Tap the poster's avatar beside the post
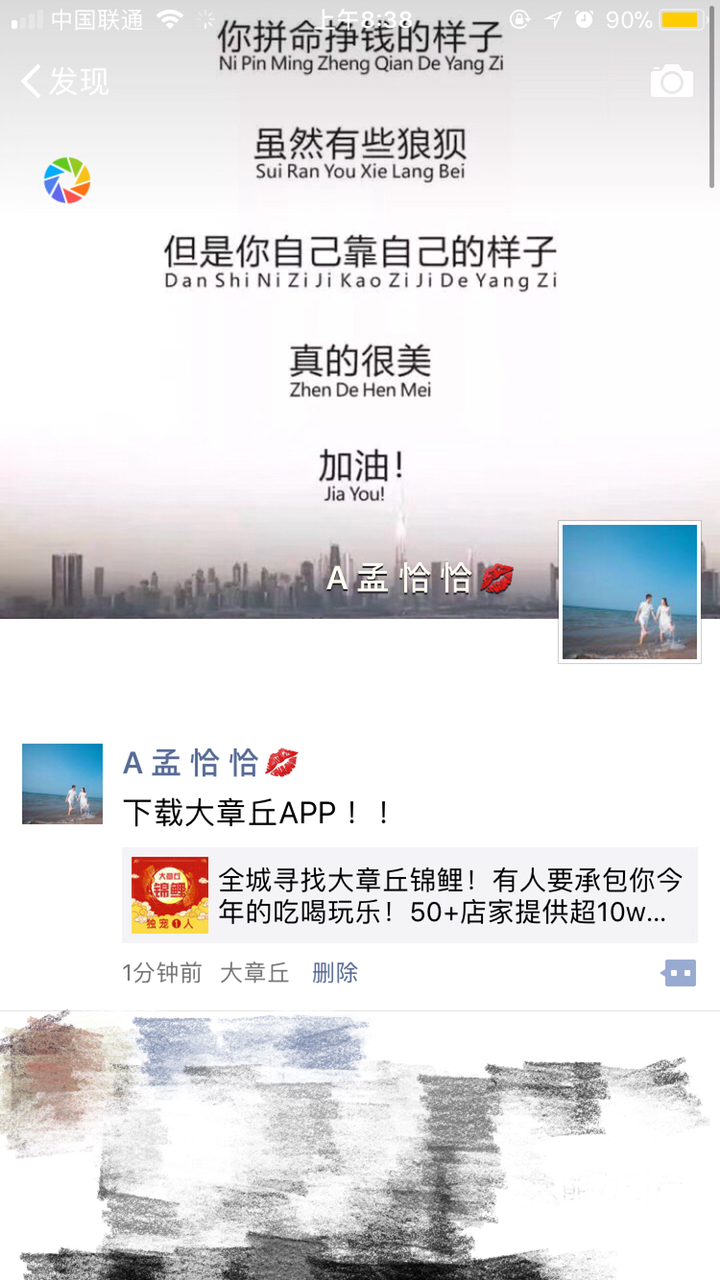Image resolution: width=720 pixels, height=1280 pixels. pyautogui.click(x=62, y=783)
